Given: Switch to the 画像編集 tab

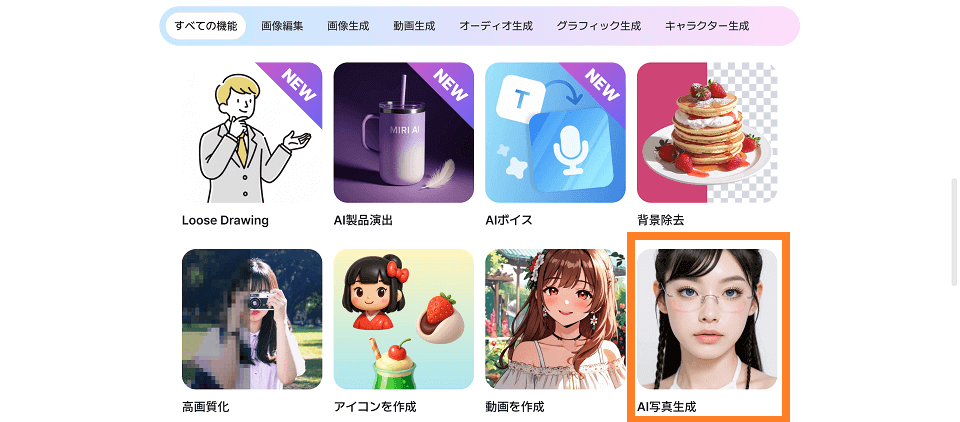Looking at the screenshot, I should 282,26.
